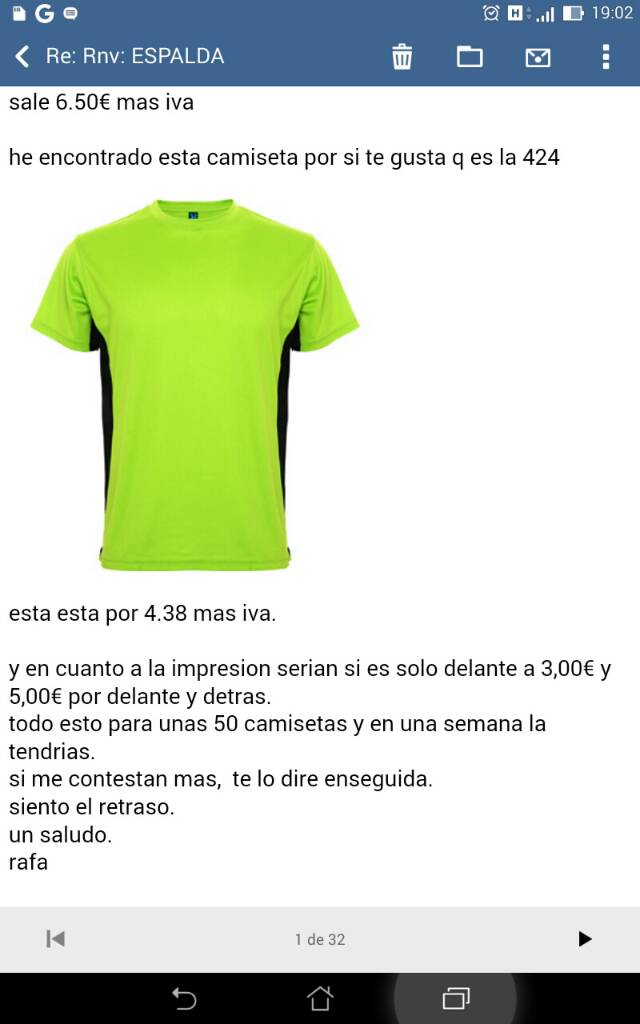Viewport: 640px width, 1024px height.
Task: Tap the system home button
Action: pos(320,998)
